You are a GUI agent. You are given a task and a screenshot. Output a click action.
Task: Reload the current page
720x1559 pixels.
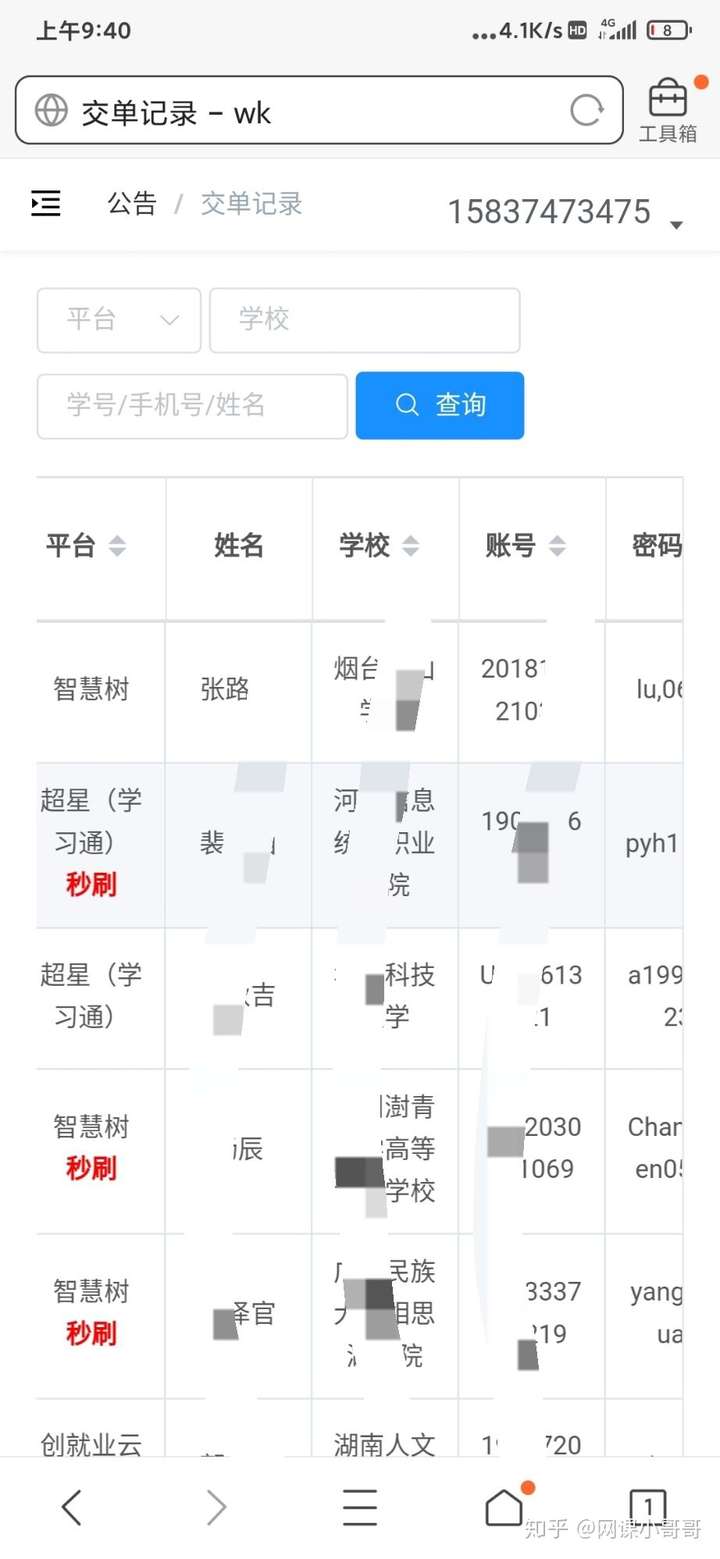(x=587, y=111)
